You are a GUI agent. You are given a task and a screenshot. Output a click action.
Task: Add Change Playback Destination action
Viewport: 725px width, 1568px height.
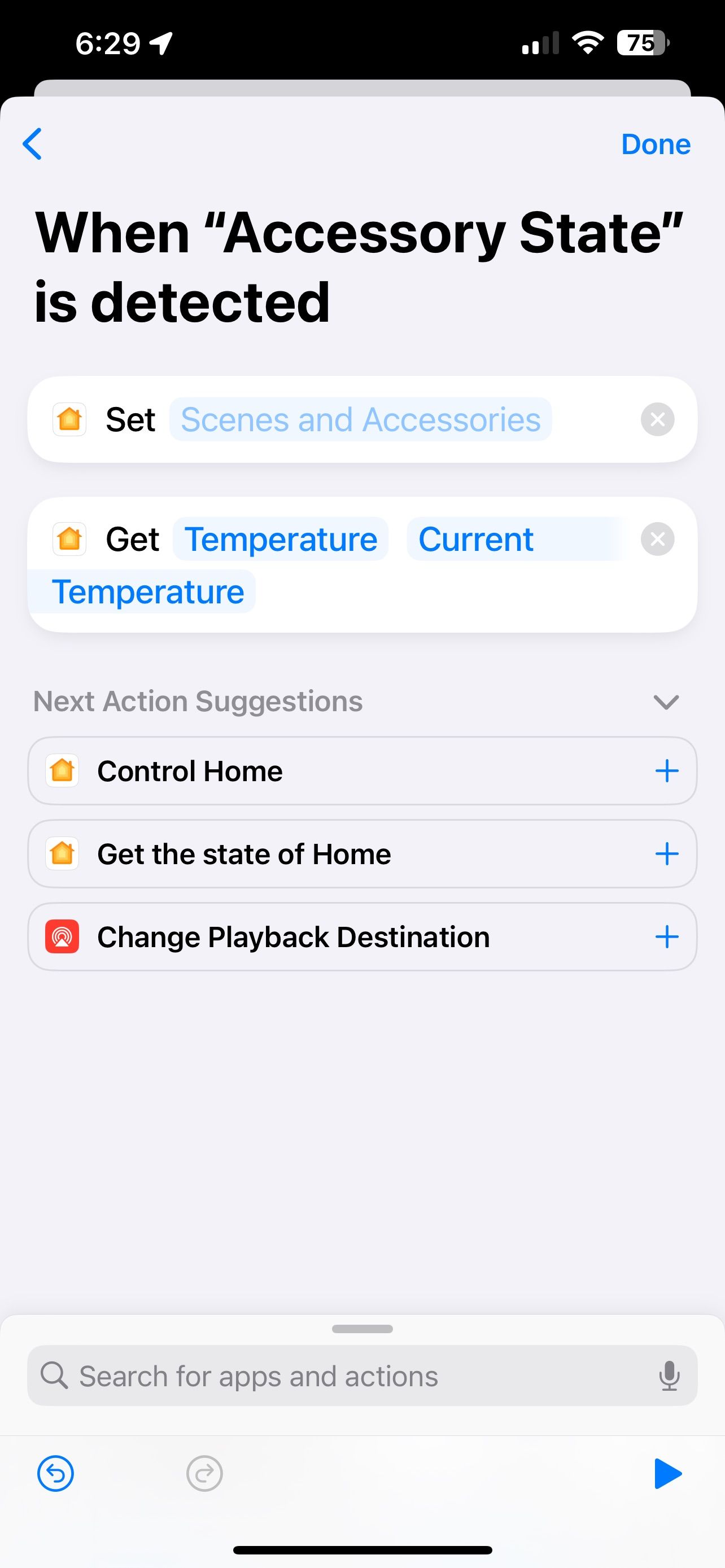[x=667, y=937]
